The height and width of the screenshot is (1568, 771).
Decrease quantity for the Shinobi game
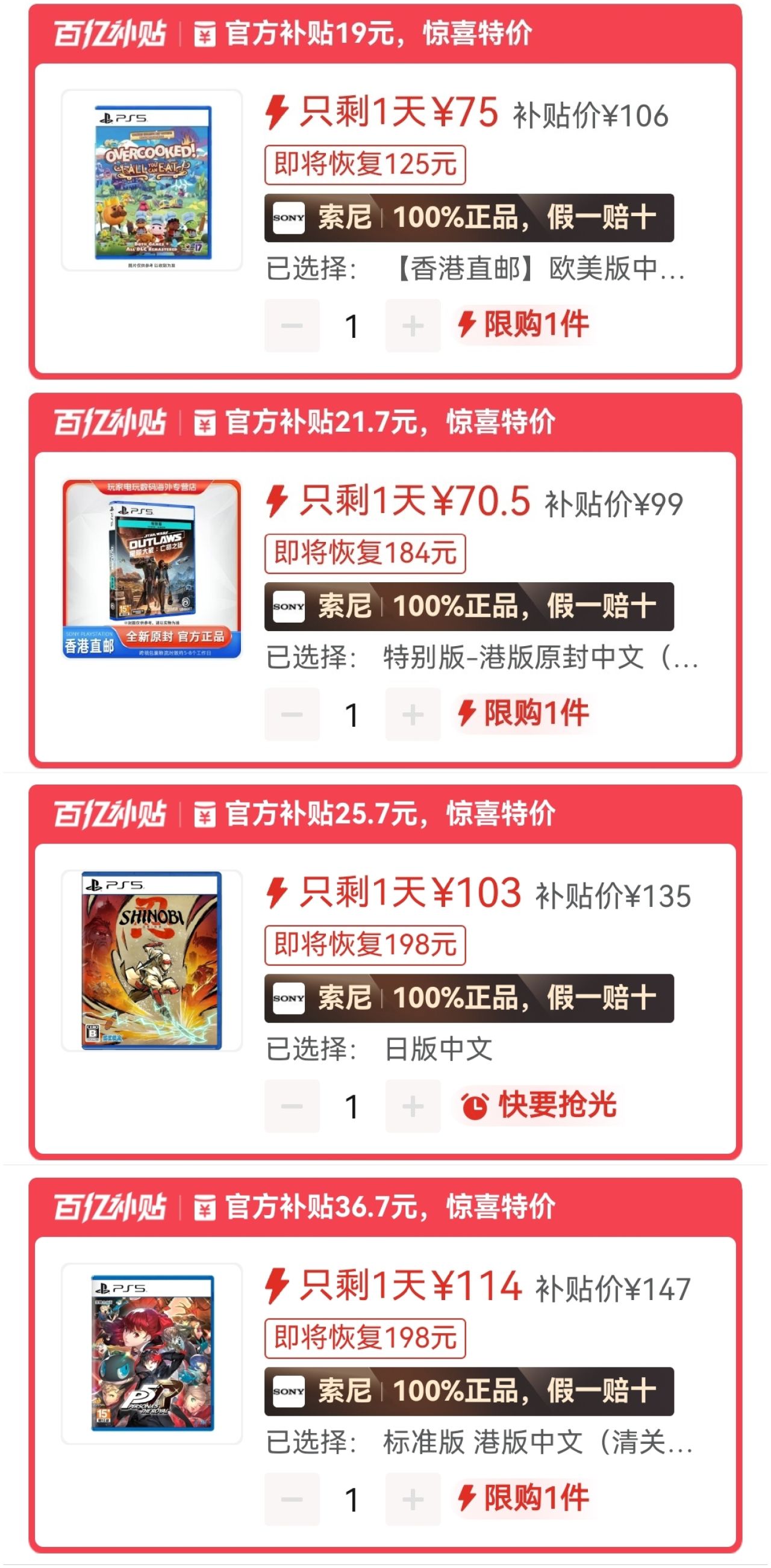pyautogui.click(x=292, y=1106)
